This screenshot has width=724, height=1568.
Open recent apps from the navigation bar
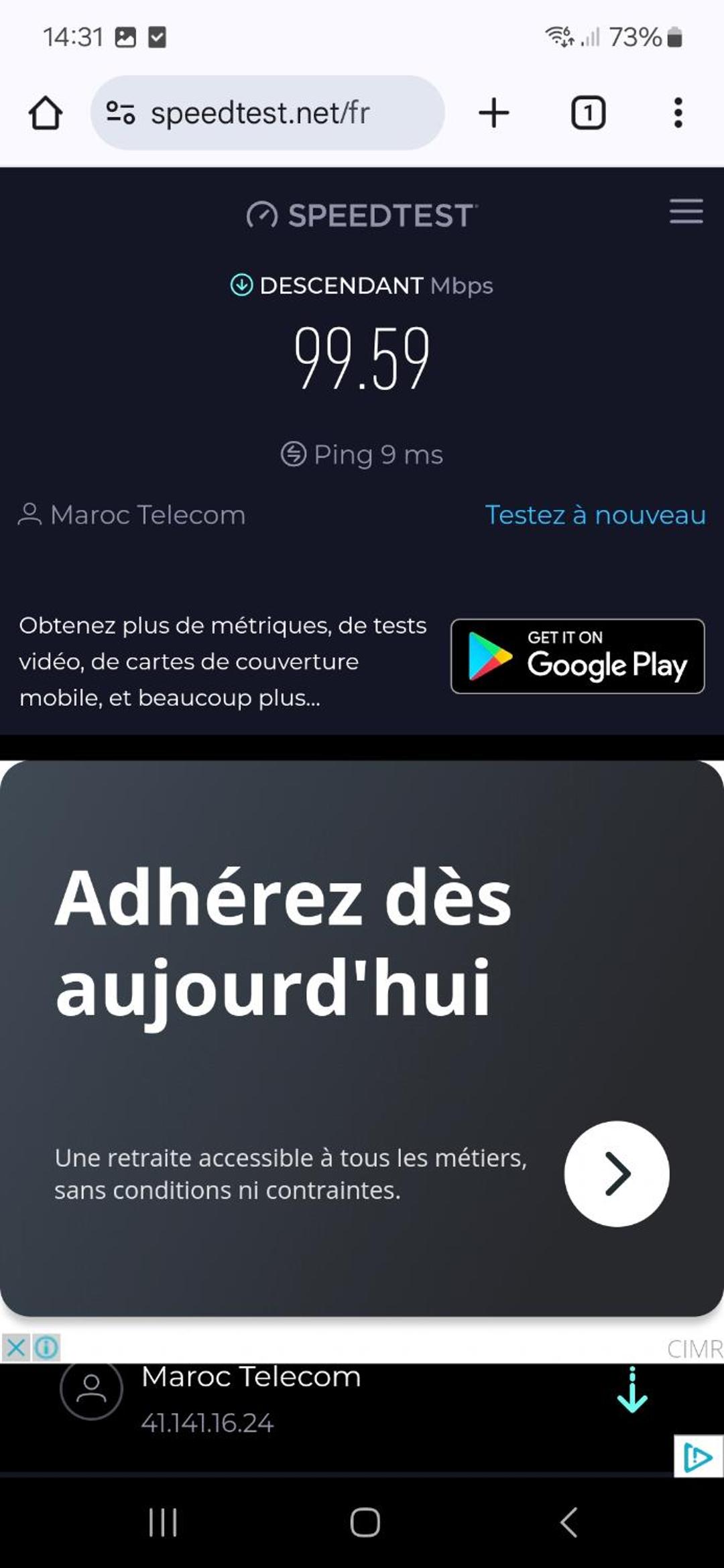(162, 1522)
